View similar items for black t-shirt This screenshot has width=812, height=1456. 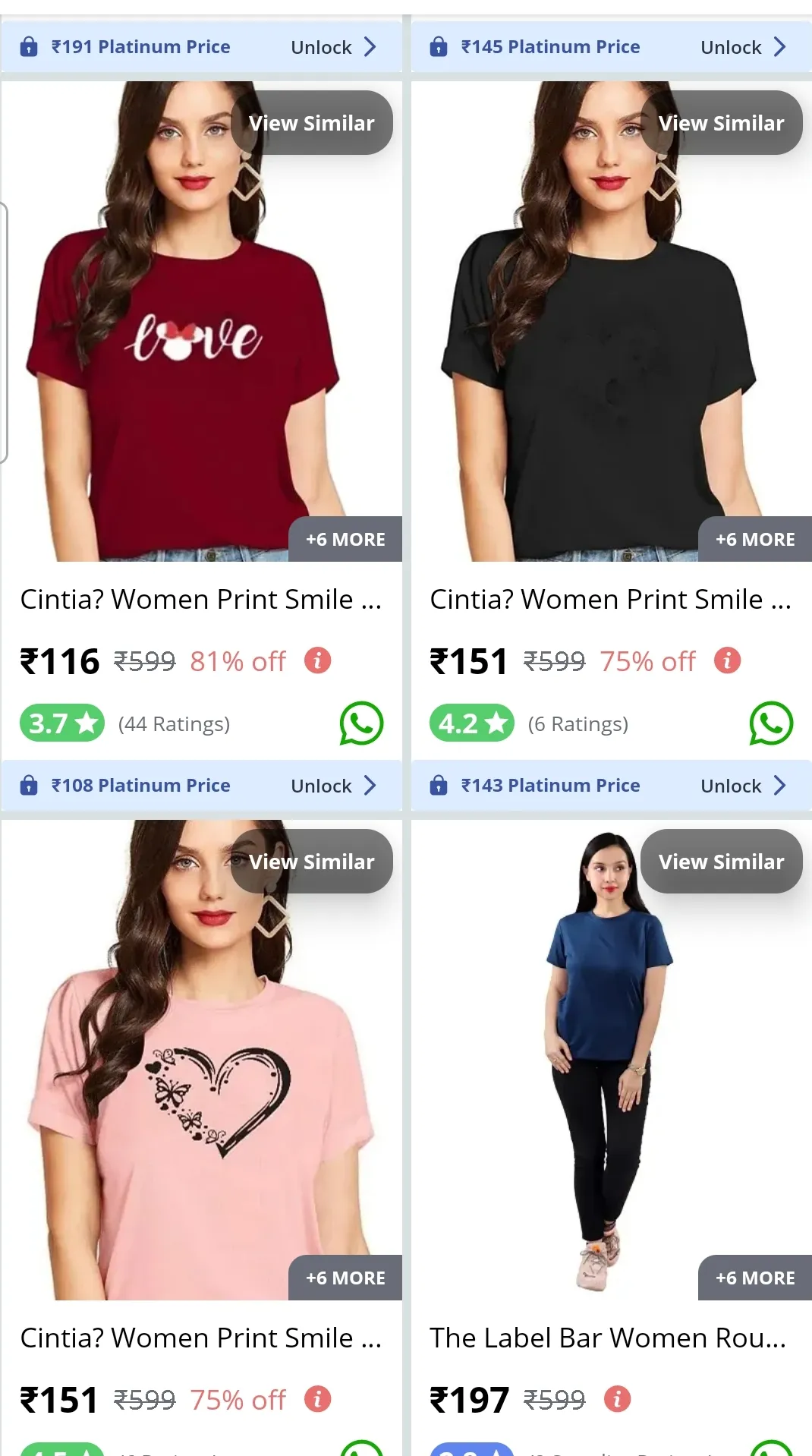point(722,123)
